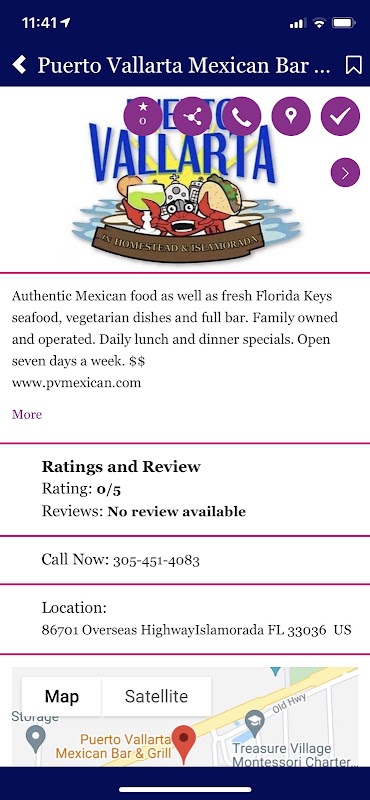The image size is (370, 800).
Task: Show next image with the right arrow
Action: pyautogui.click(x=346, y=173)
